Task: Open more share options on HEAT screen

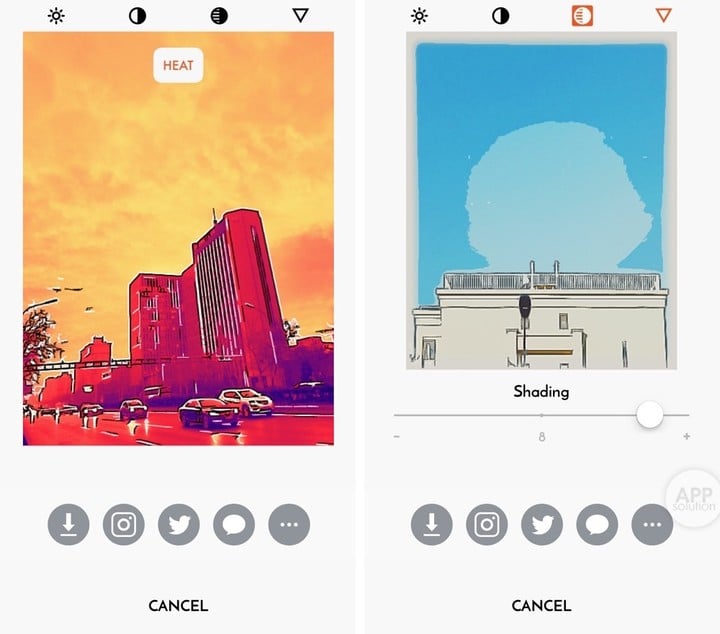Action: pos(289,524)
